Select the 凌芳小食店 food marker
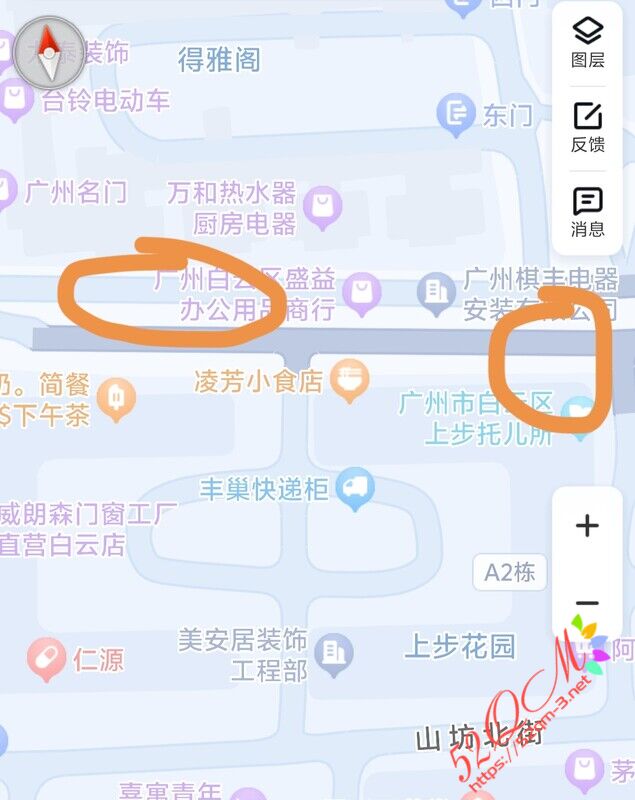This screenshot has width=635, height=800. click(x=349, y=379)
